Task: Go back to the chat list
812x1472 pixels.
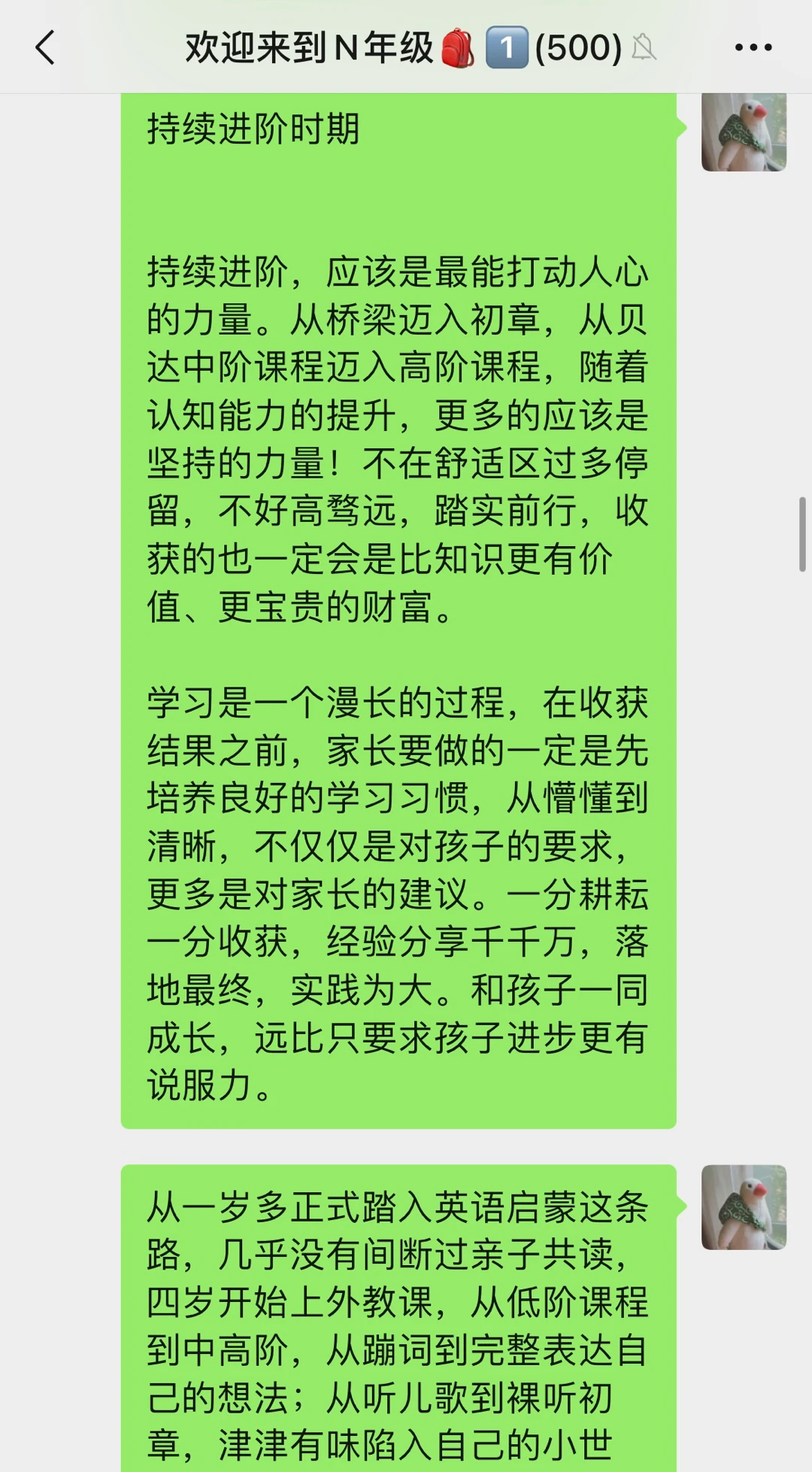Action: (x=45, y=47)
